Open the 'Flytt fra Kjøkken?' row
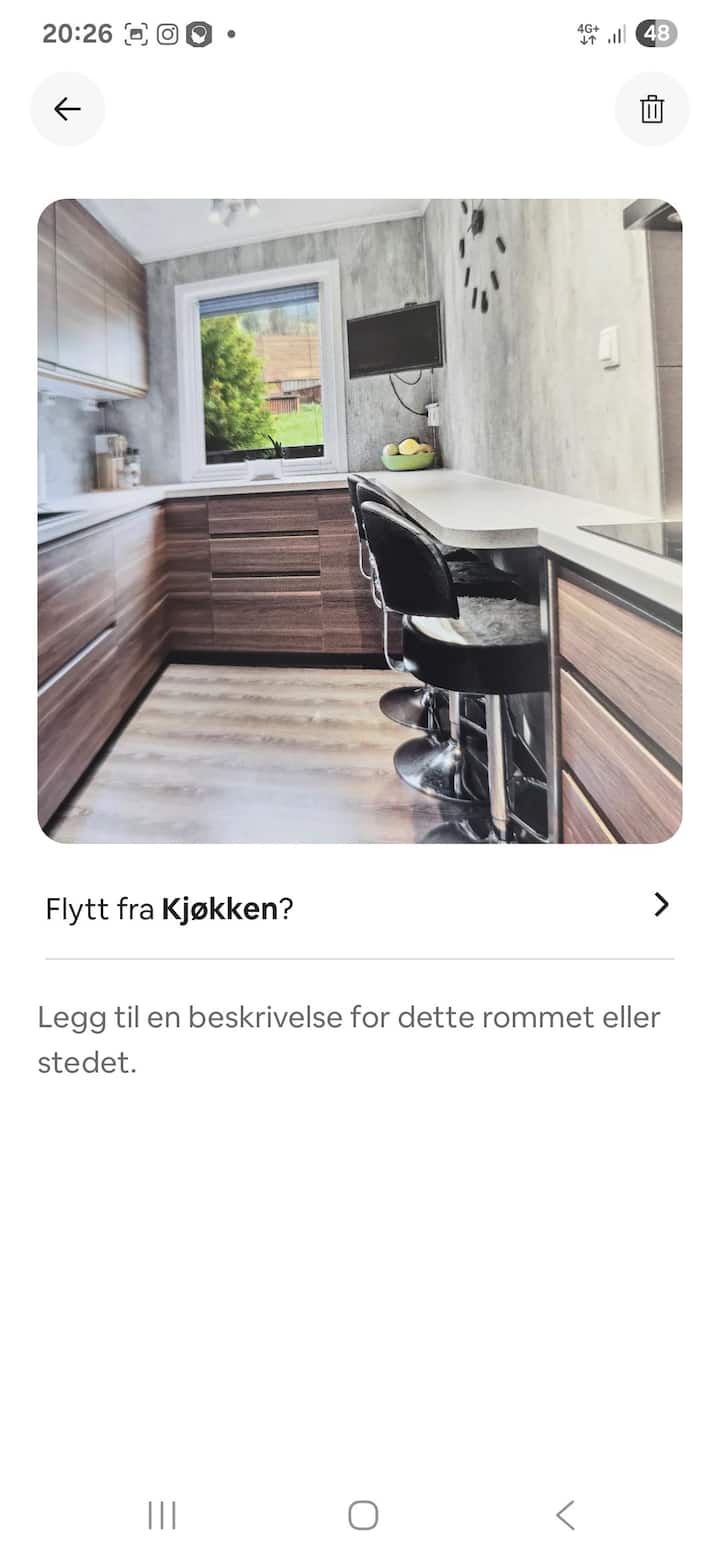 coord(360,908)
